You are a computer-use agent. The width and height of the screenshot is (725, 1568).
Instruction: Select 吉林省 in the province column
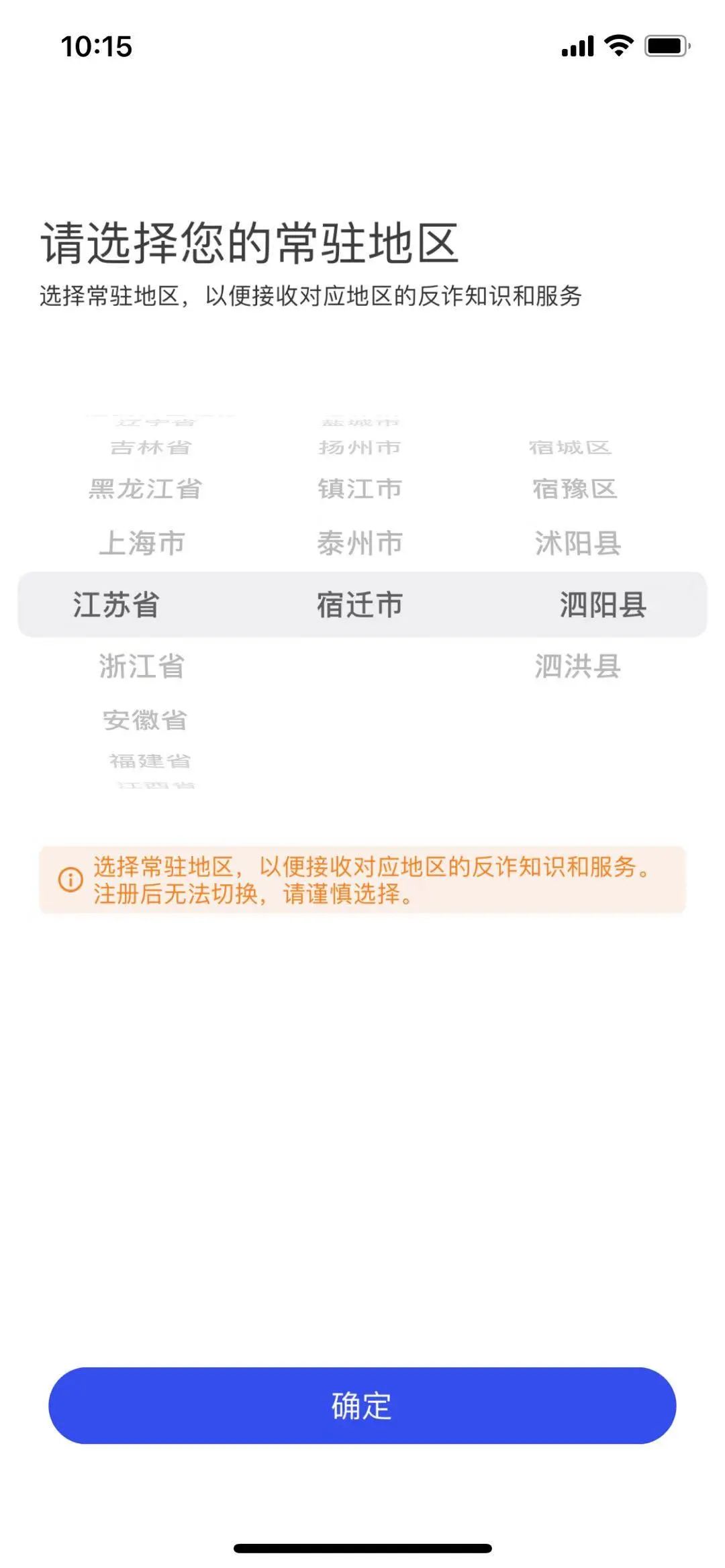point(150,448)
